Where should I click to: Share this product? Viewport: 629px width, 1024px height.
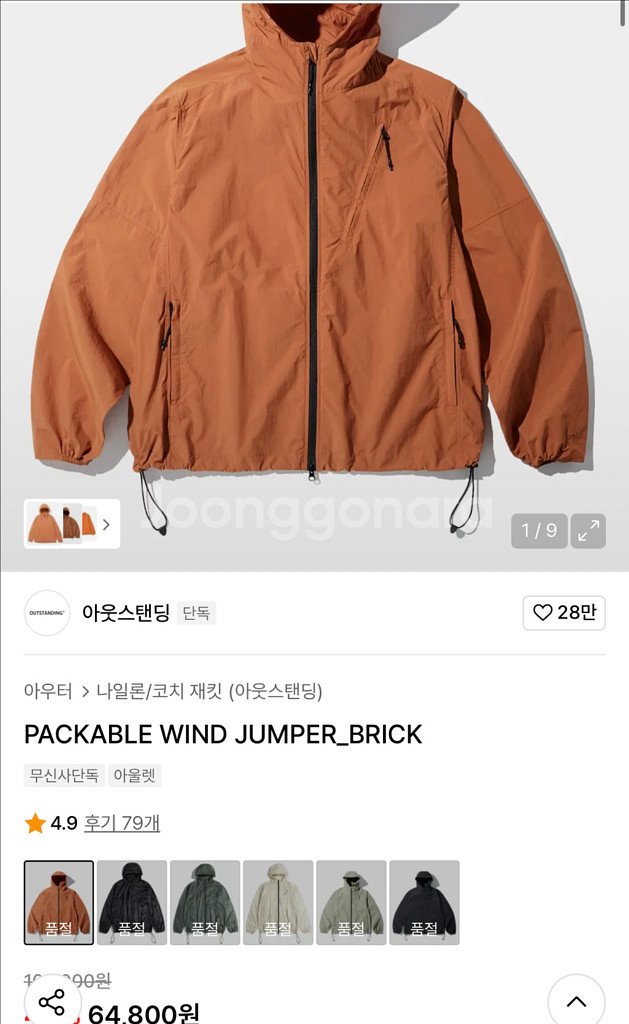point(51,1001)
